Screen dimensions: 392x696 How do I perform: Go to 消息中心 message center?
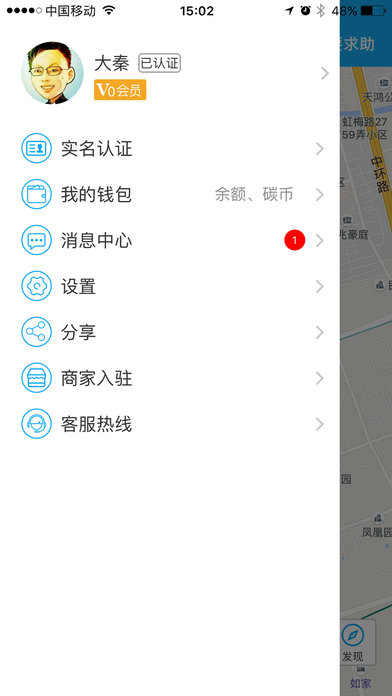(x=170, y=241)
